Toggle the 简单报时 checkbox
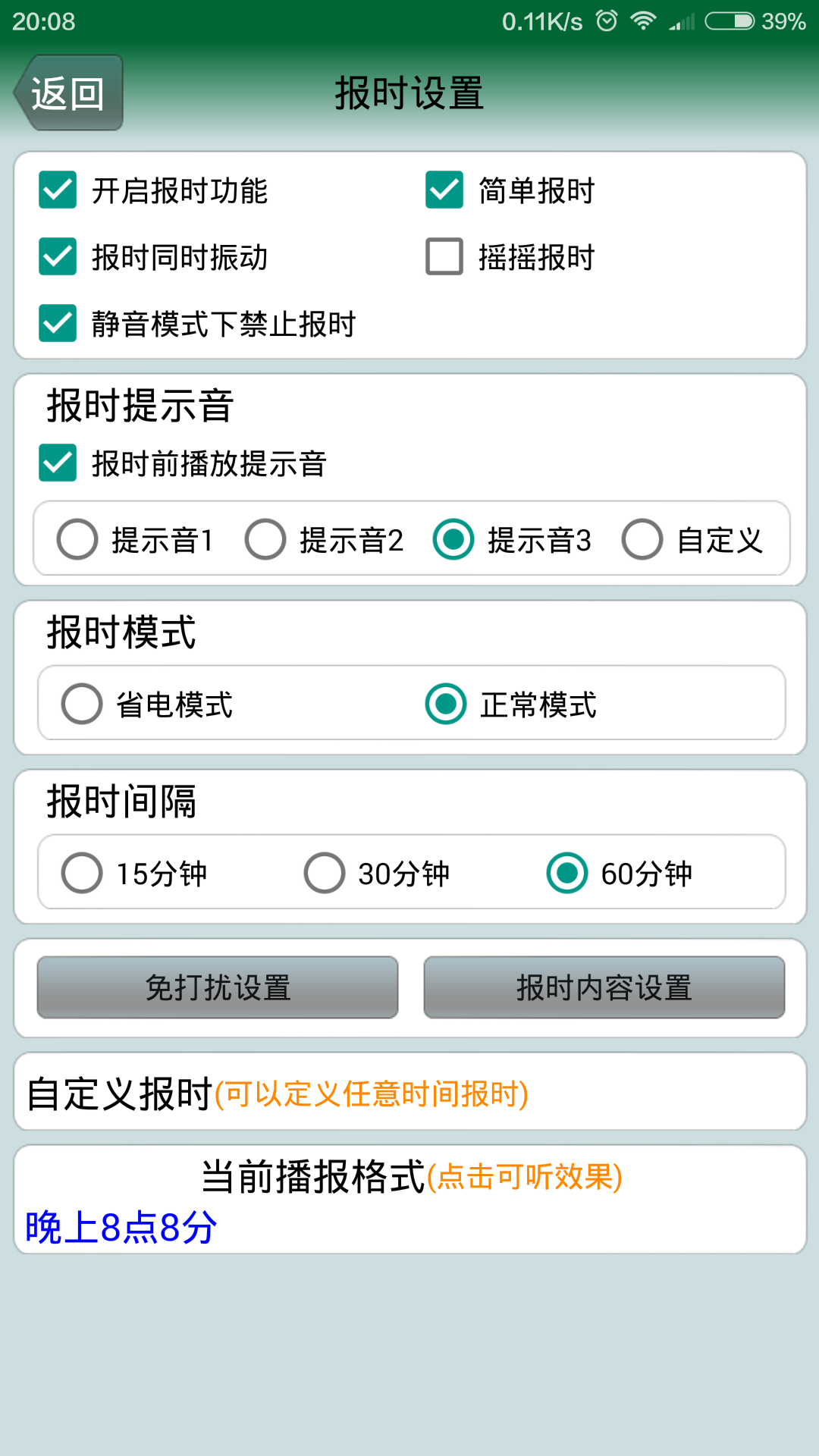The image size is (819, 1456). [x=444, y=190]
